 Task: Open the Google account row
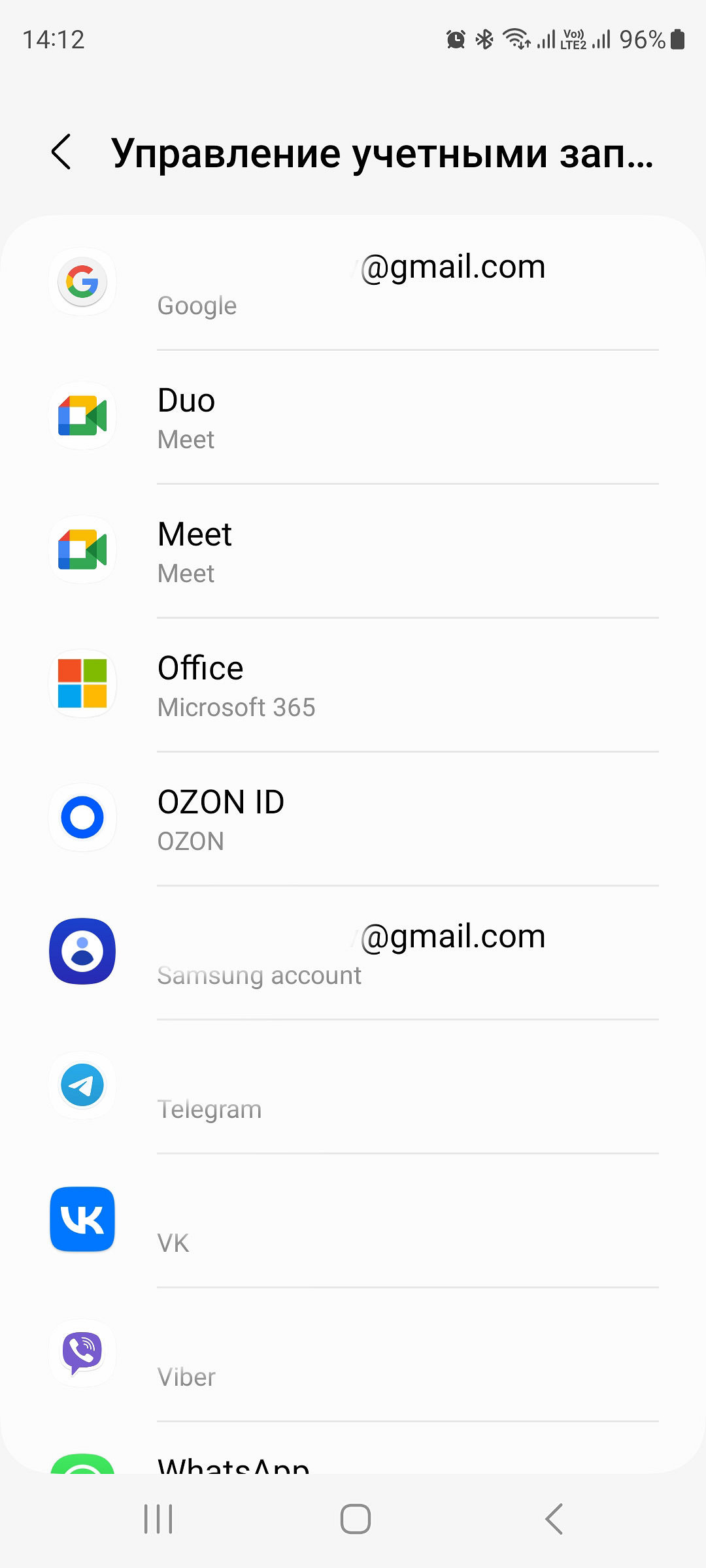353,284
